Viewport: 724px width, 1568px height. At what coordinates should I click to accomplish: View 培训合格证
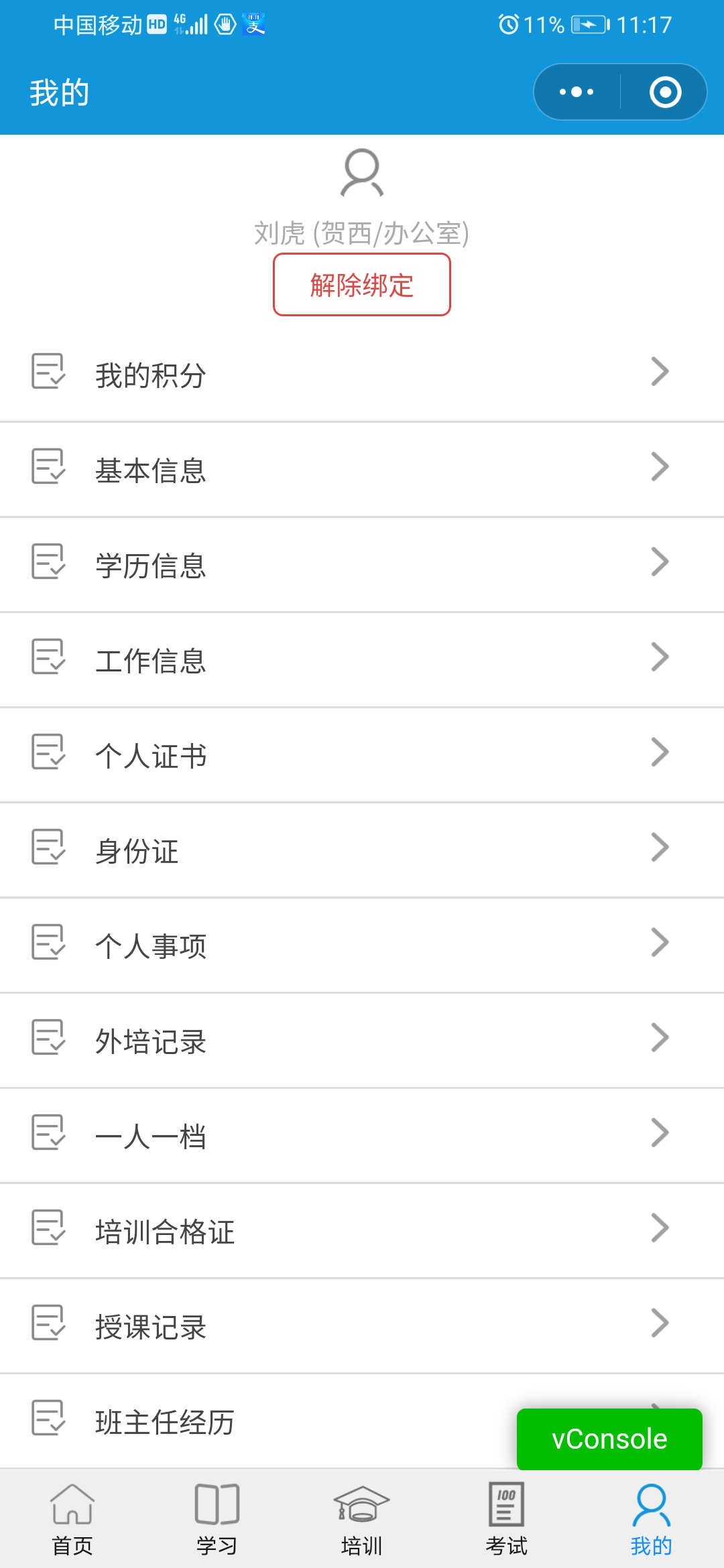point(362,1230)
